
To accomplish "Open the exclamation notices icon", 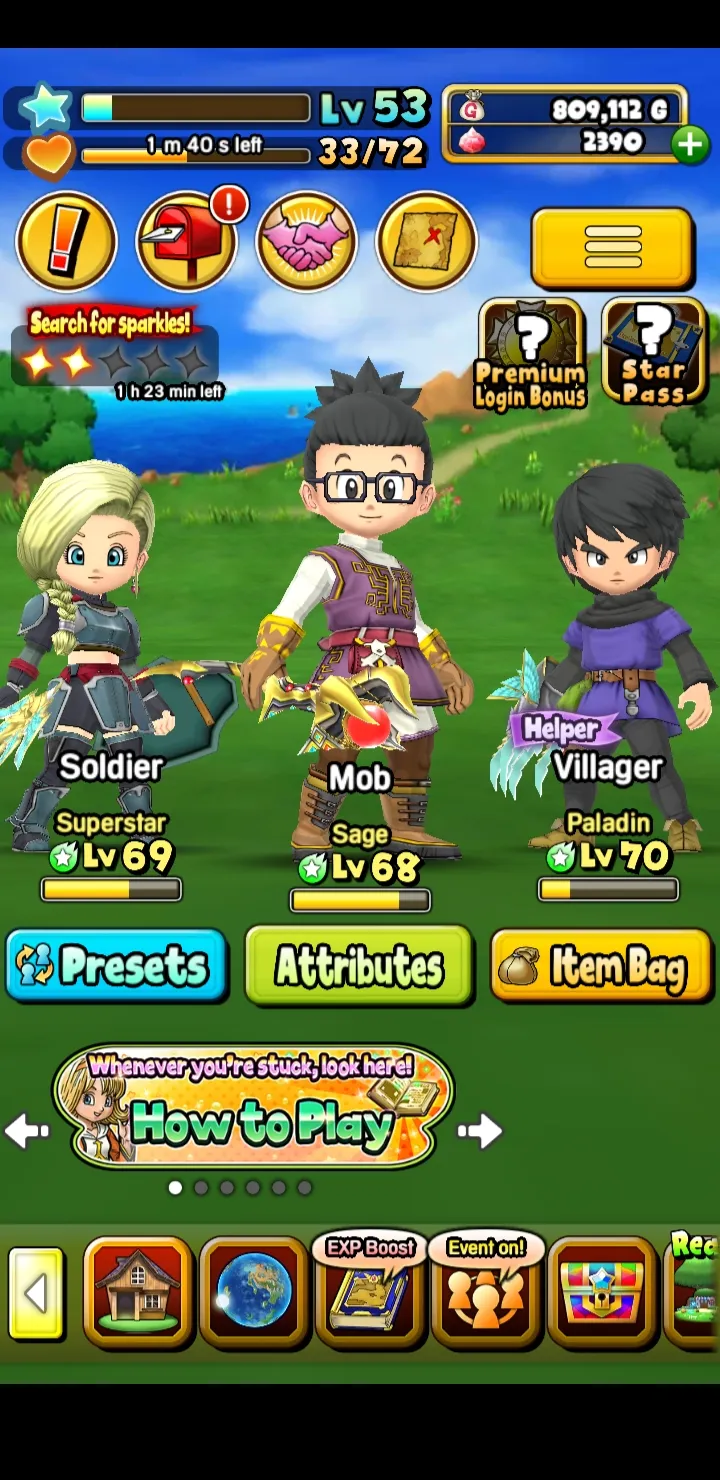I will [x=66, y=242].
